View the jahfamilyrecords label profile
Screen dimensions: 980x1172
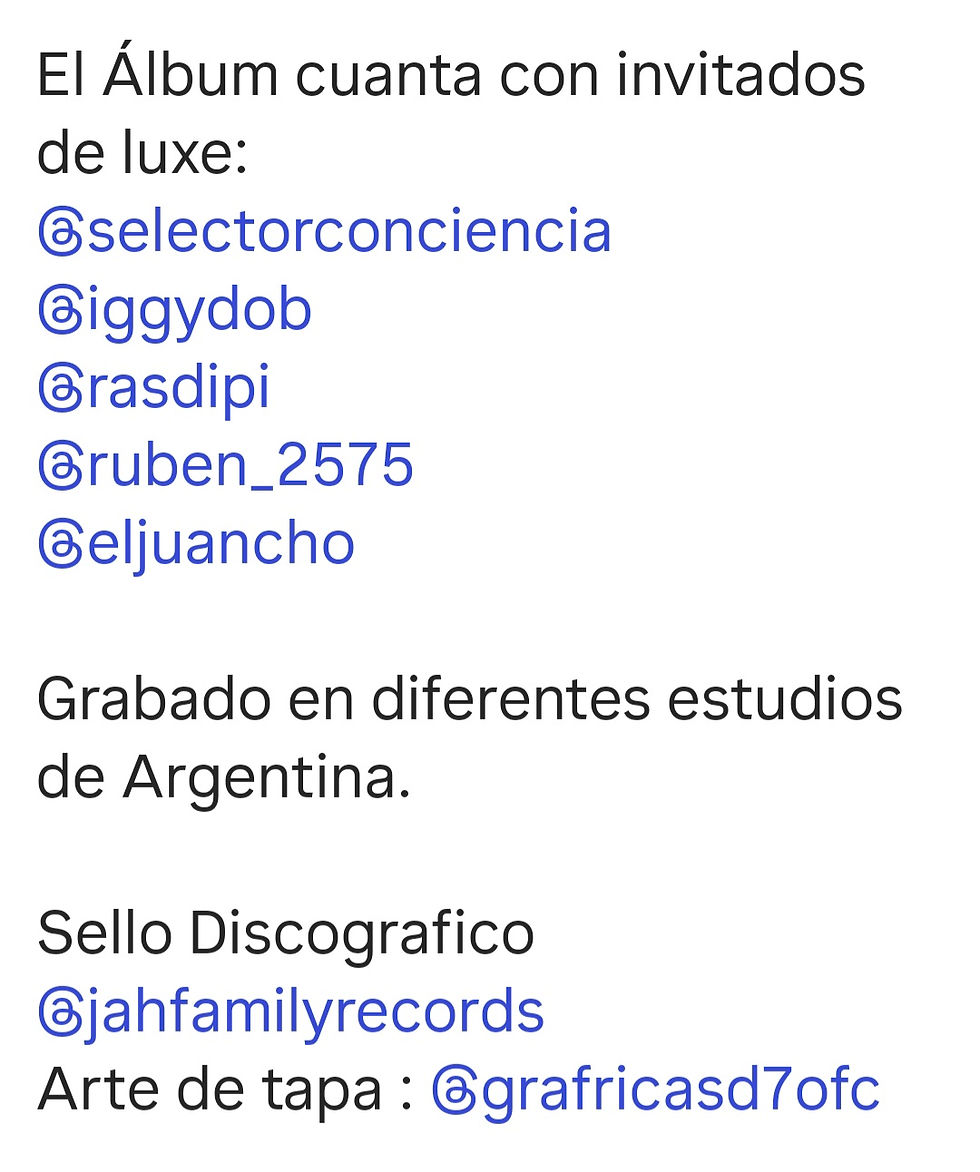[x=290, y=1011]
